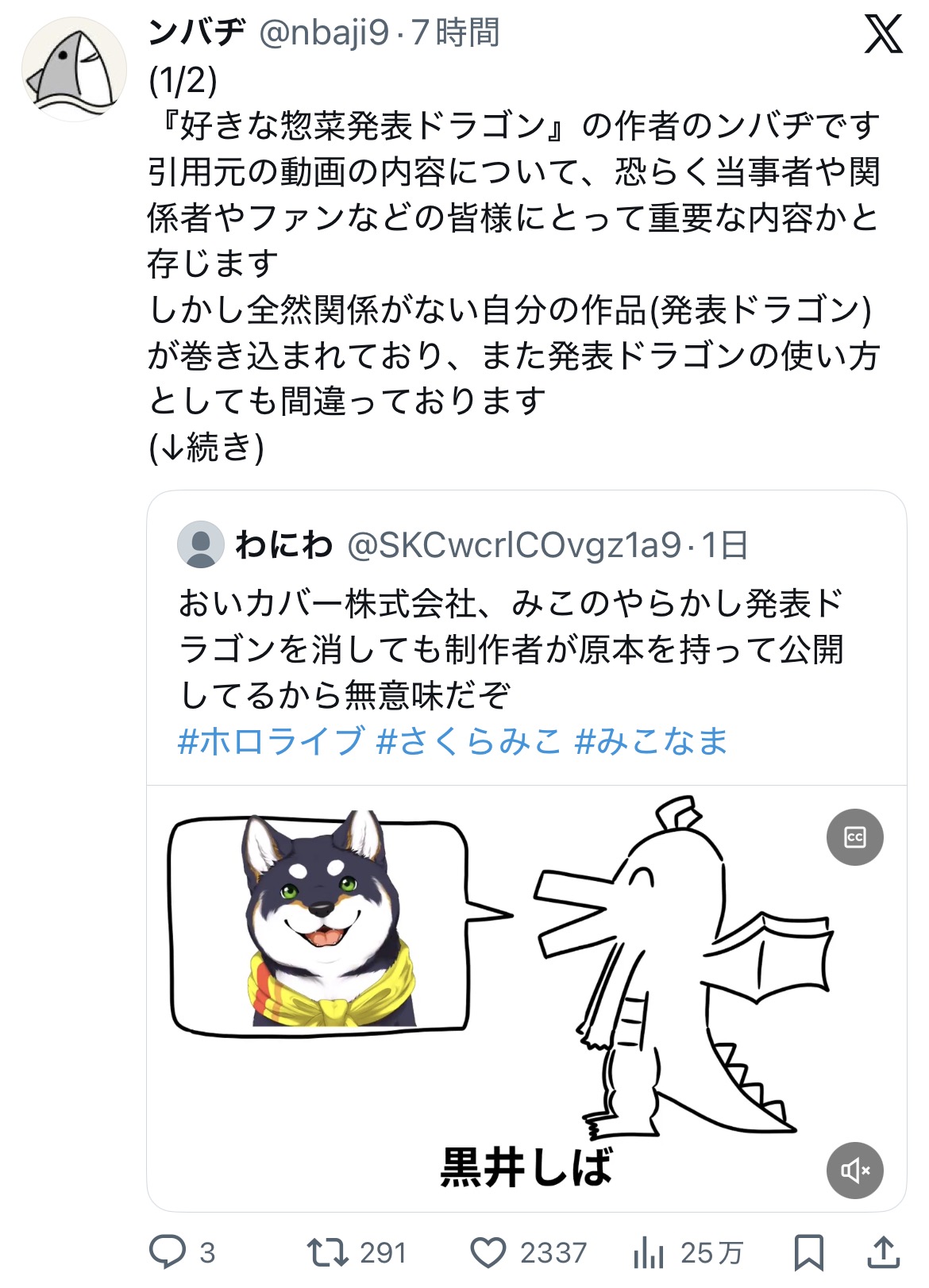929x1288 pixels.
Task: Open the #みこなま hashtag
Action: point(650,741)
